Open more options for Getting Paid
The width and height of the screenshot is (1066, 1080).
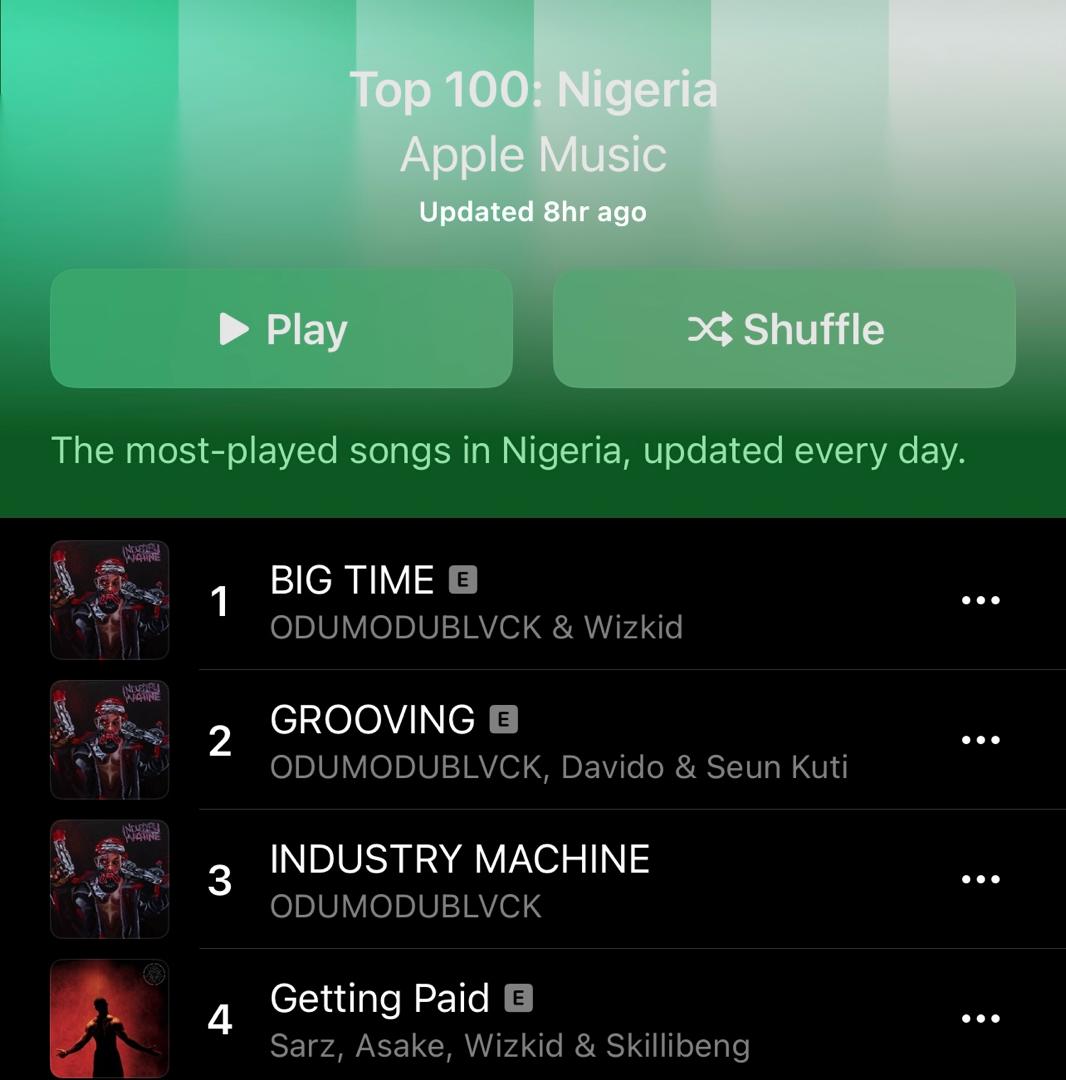click(980, 1019)
